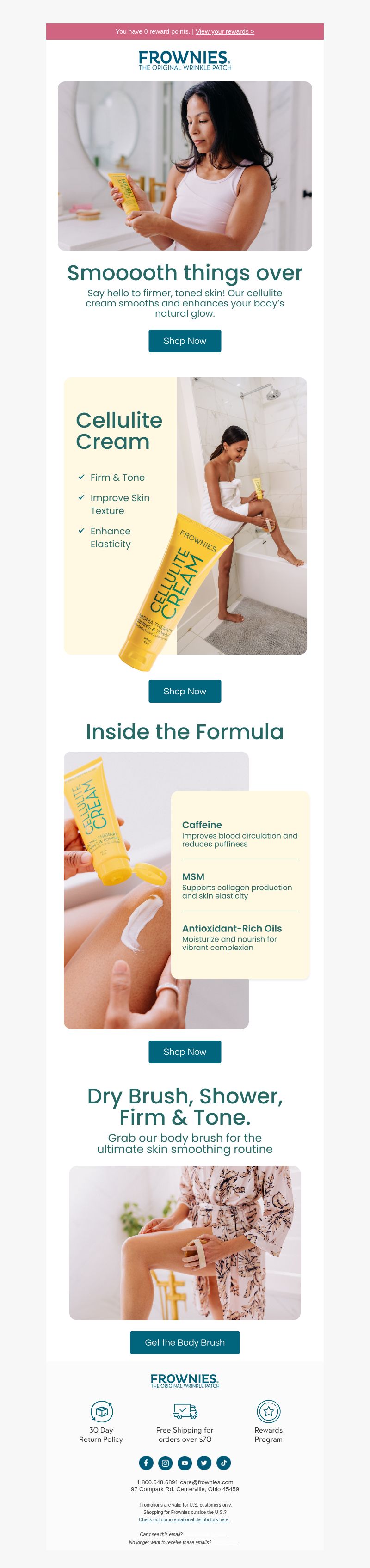The image size is (370, 1568).
Task: Open the woman holding cream hero image
Action: [185, 165]
